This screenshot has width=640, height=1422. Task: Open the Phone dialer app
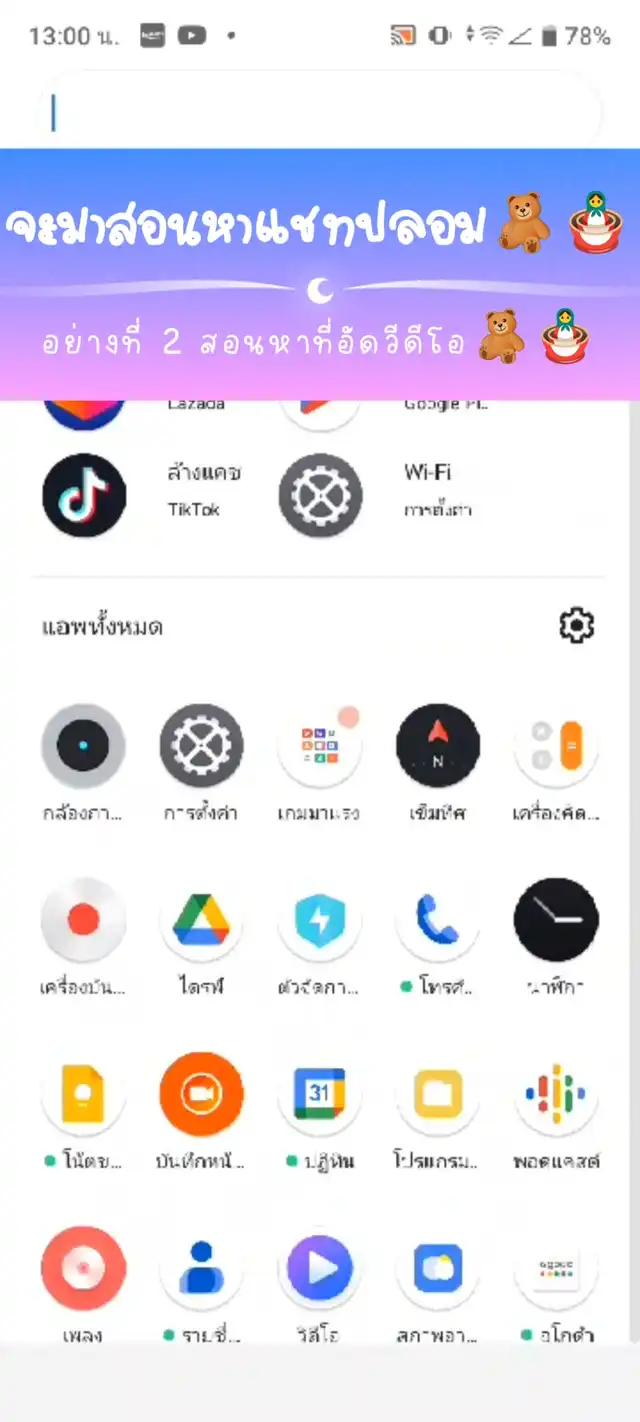click(x=438, y=920)
